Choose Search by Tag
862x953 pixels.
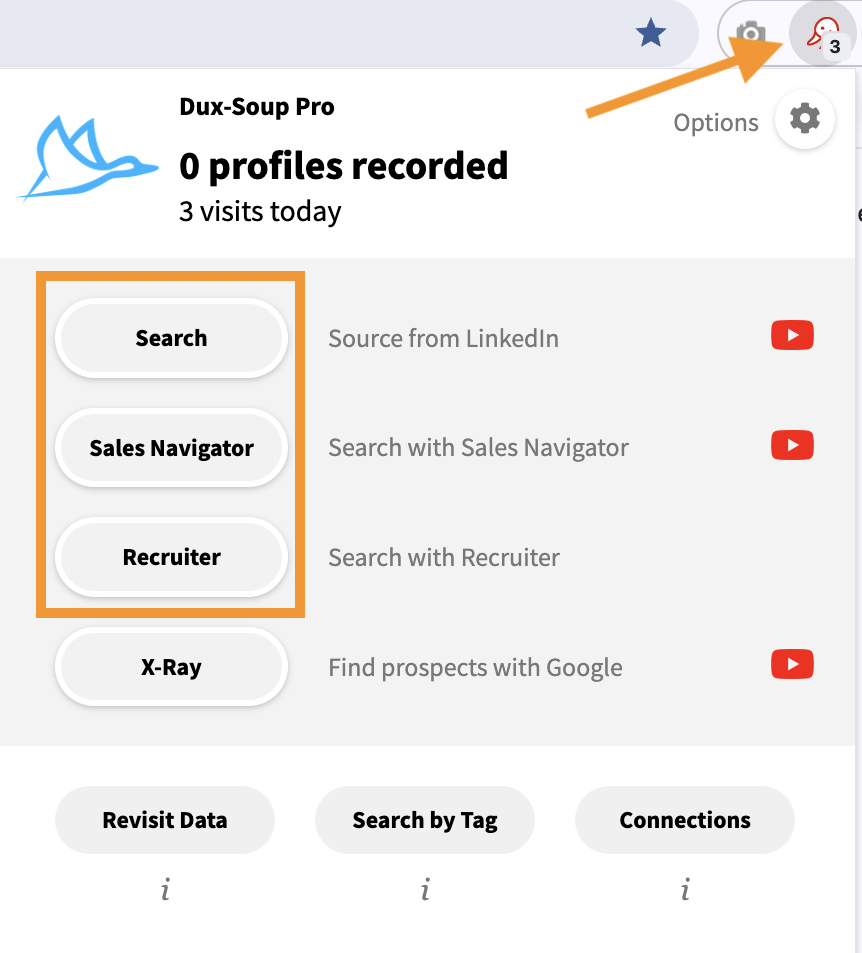[x=425, y=820]
